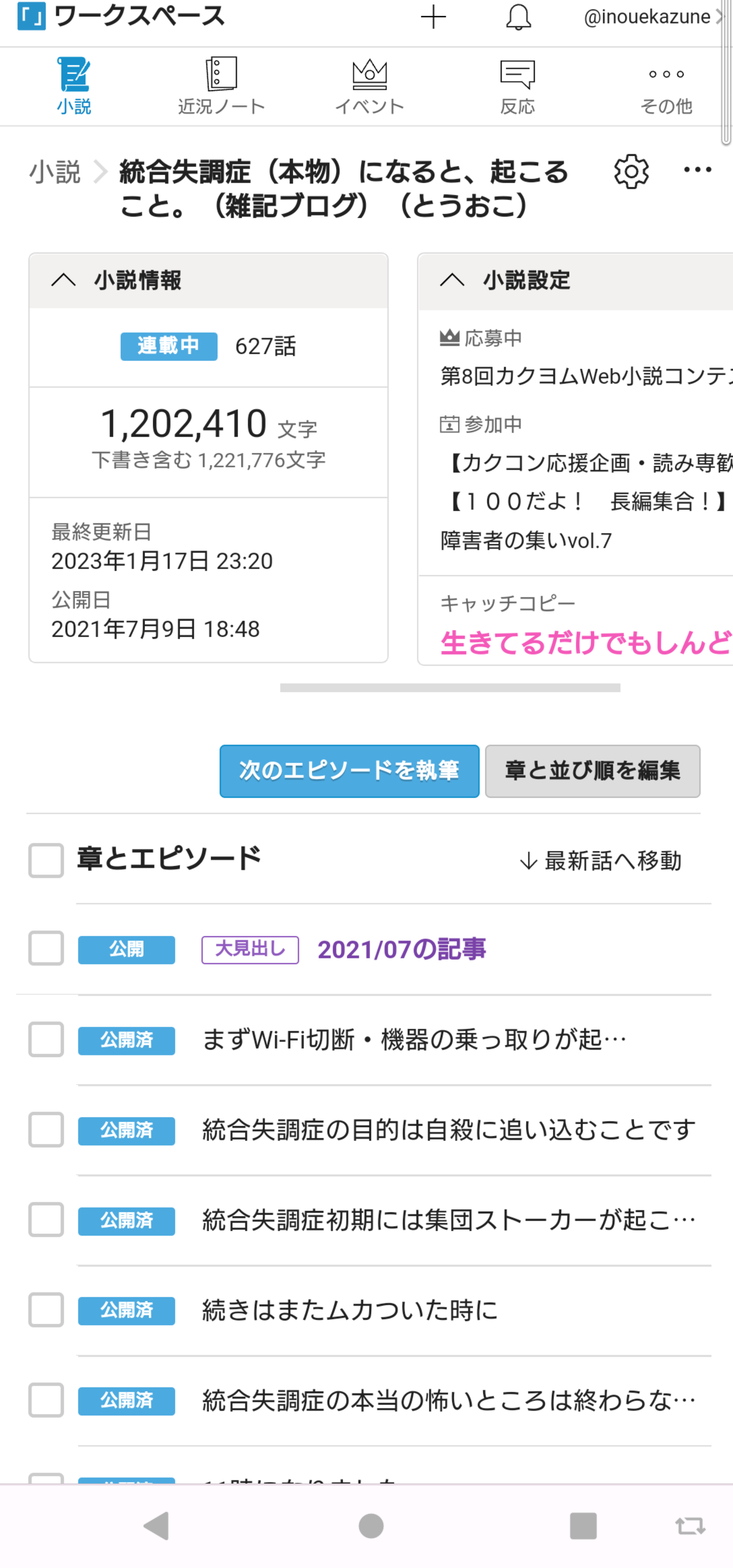Switch to the 反応 tab
This screenshot has width=733, height=1568.
(x=517, y=86)
